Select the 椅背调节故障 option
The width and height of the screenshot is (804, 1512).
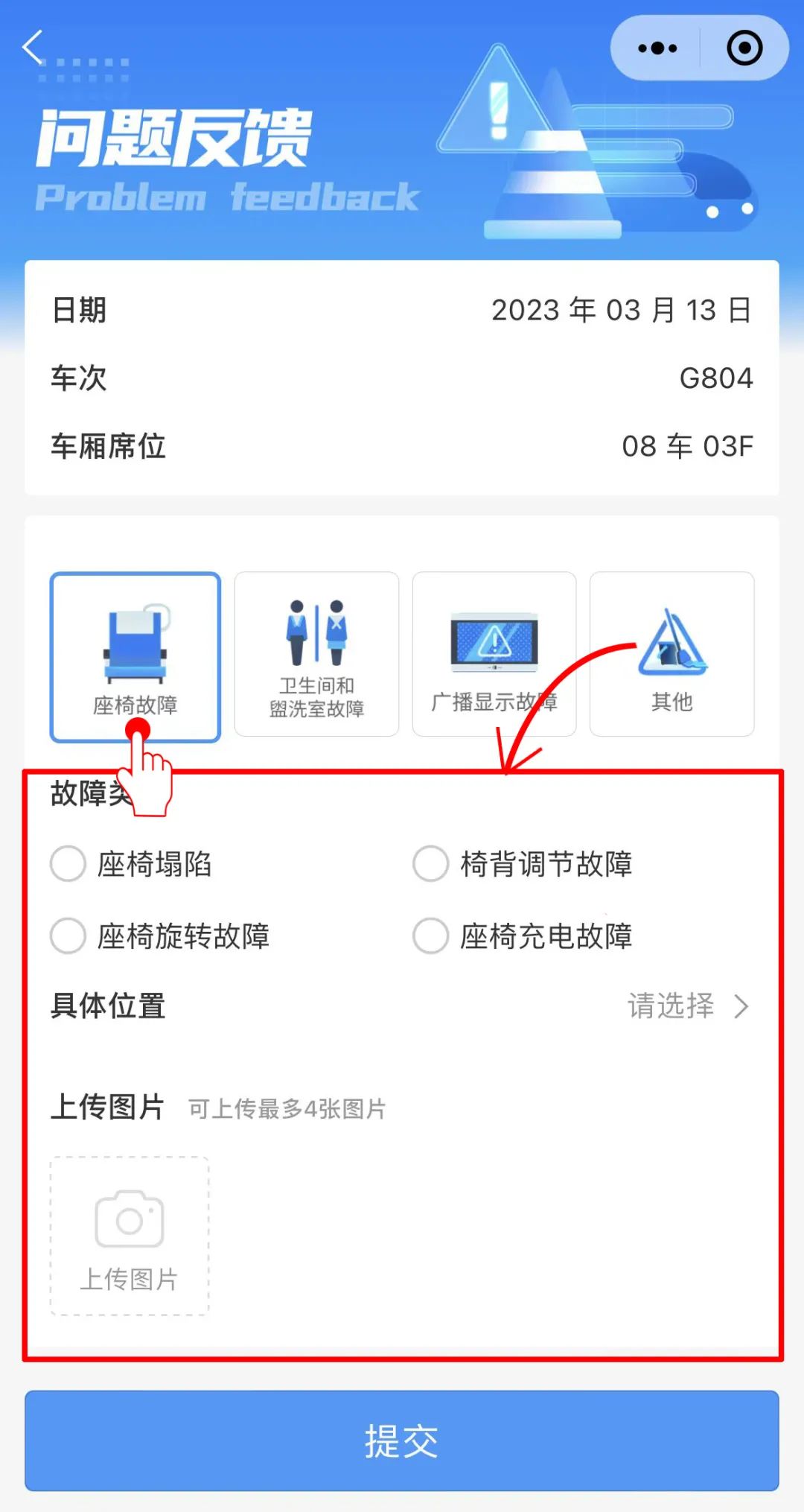pos(431,864)
